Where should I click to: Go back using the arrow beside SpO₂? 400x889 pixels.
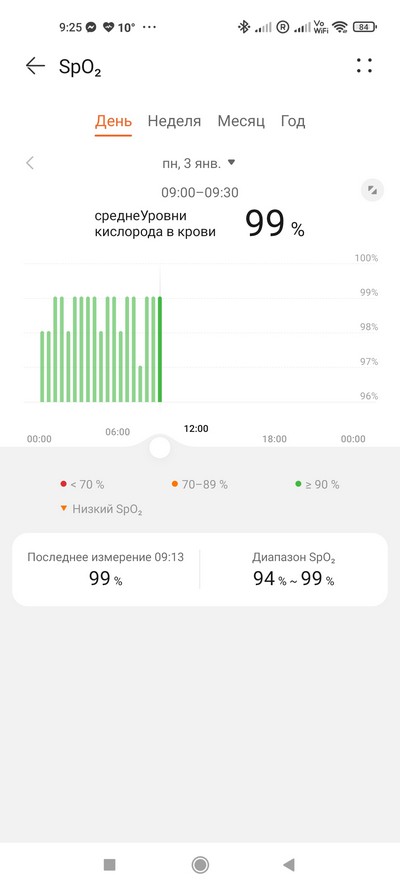click(35, 66)
